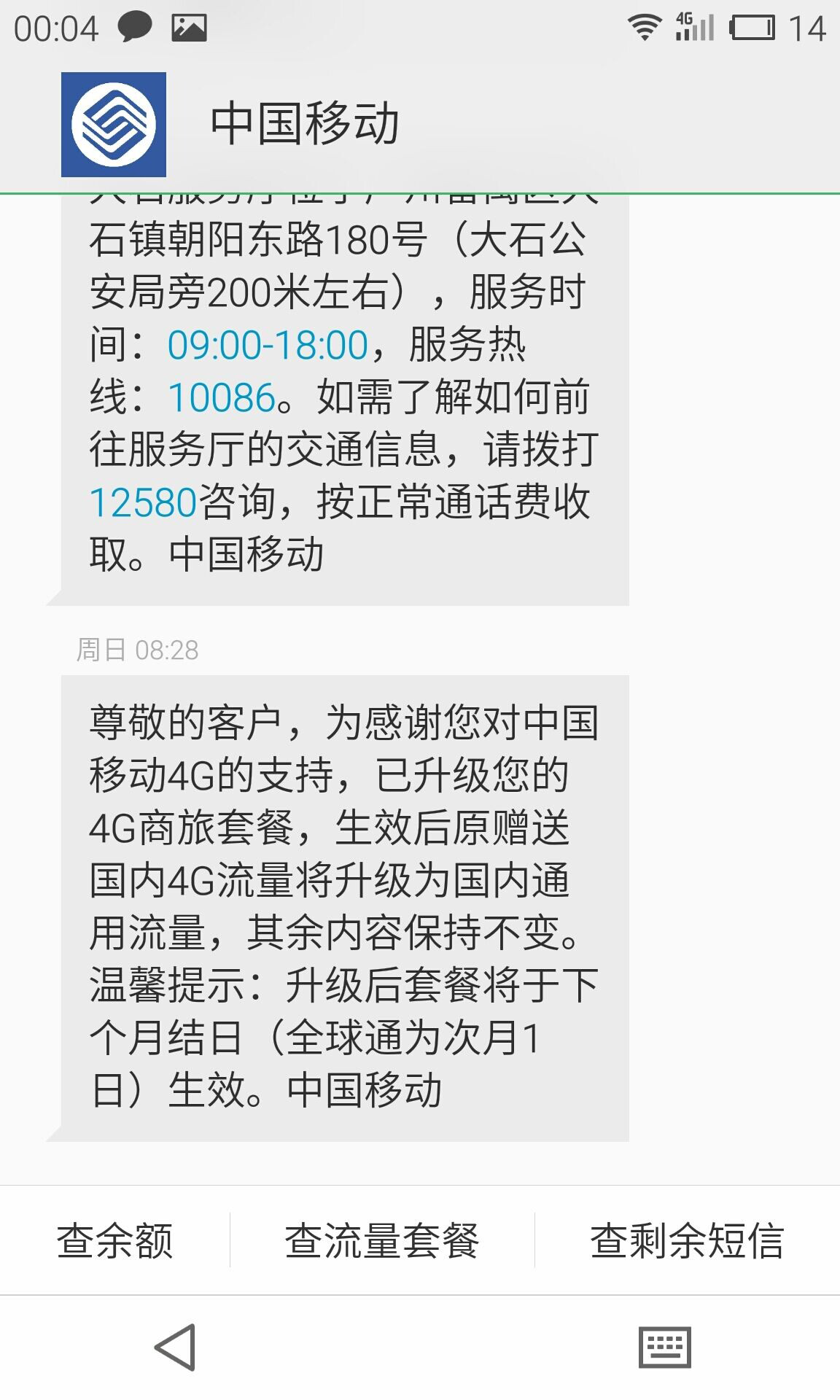
Task: Tap the 12580 phone number link
Action: point(143,503)
